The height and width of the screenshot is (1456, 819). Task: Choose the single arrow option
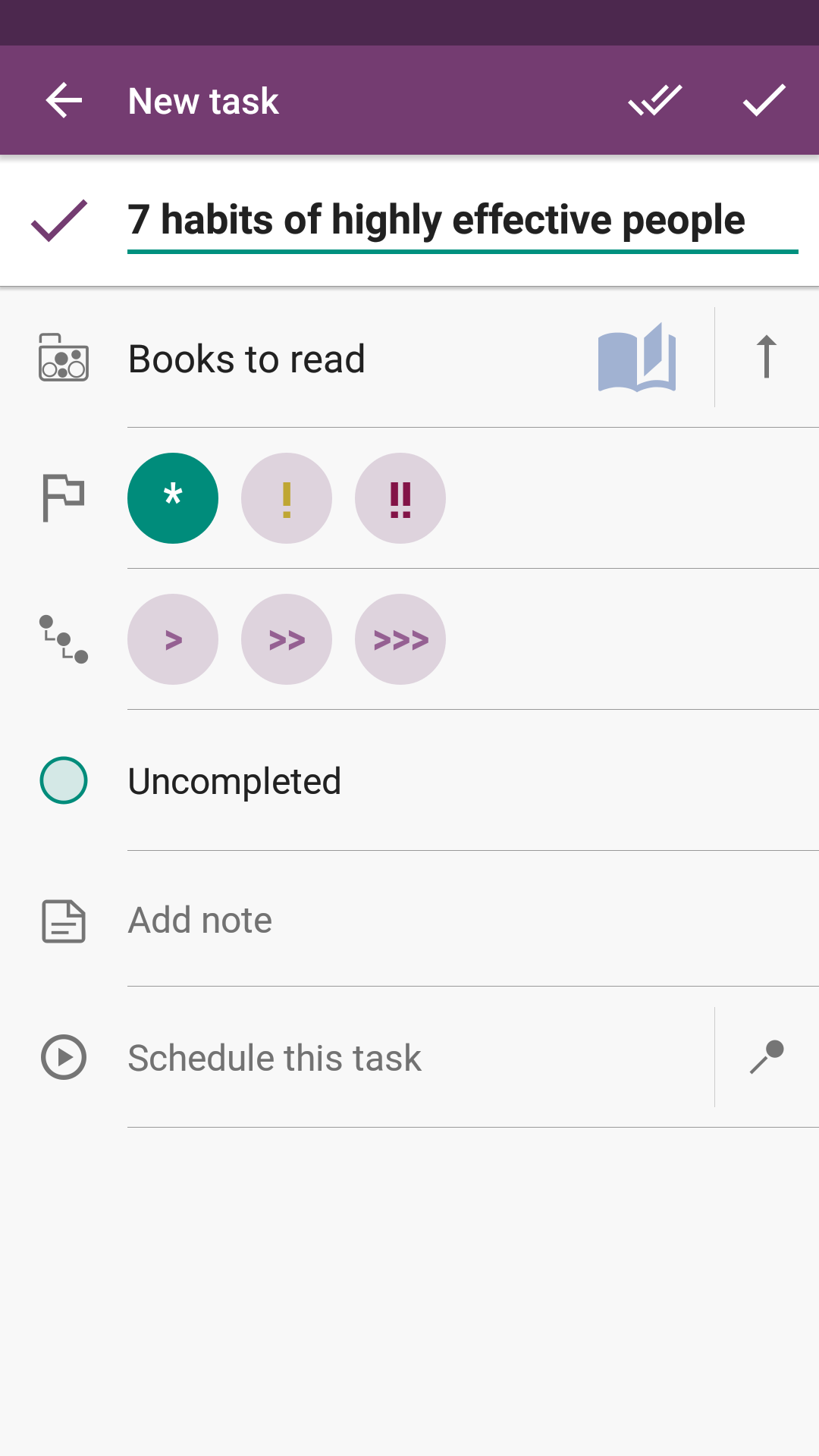pyautogui.click(x=173, y=639)
